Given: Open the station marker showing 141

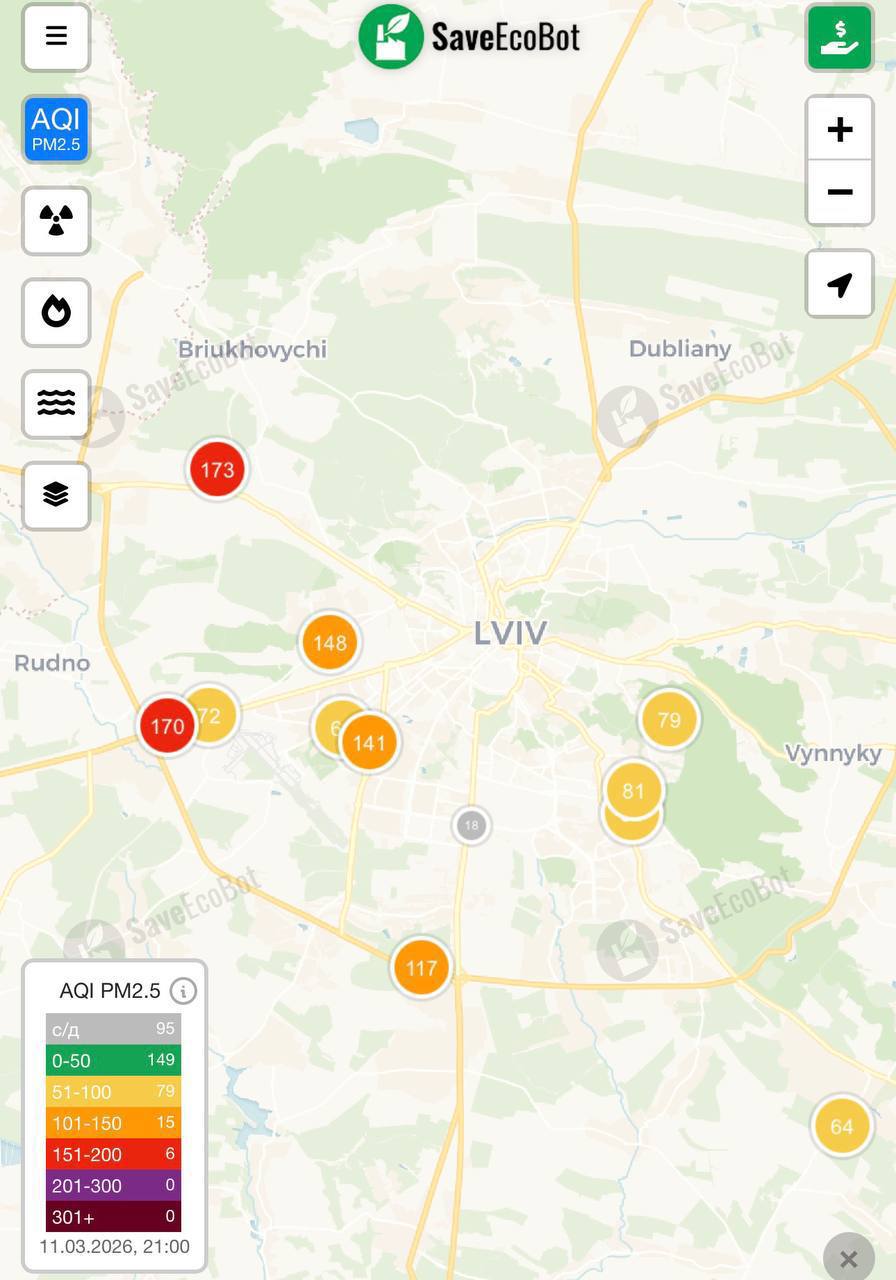Looking at the screenshot, I should point(370,743).
